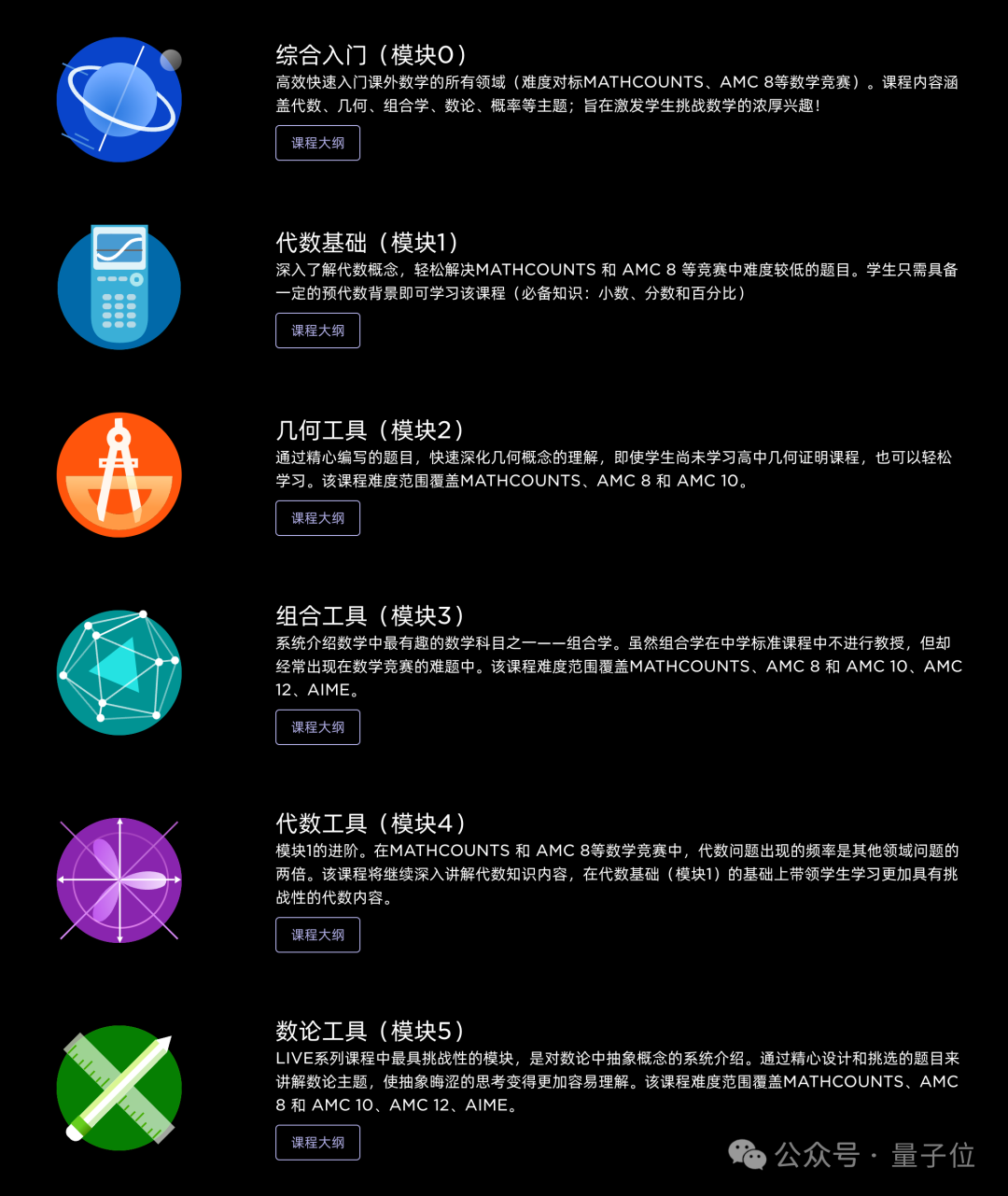The image size is (1008, 1196).
Task: View 课程大纲 of 代数基础 模块1
Action: pos(317,331)
